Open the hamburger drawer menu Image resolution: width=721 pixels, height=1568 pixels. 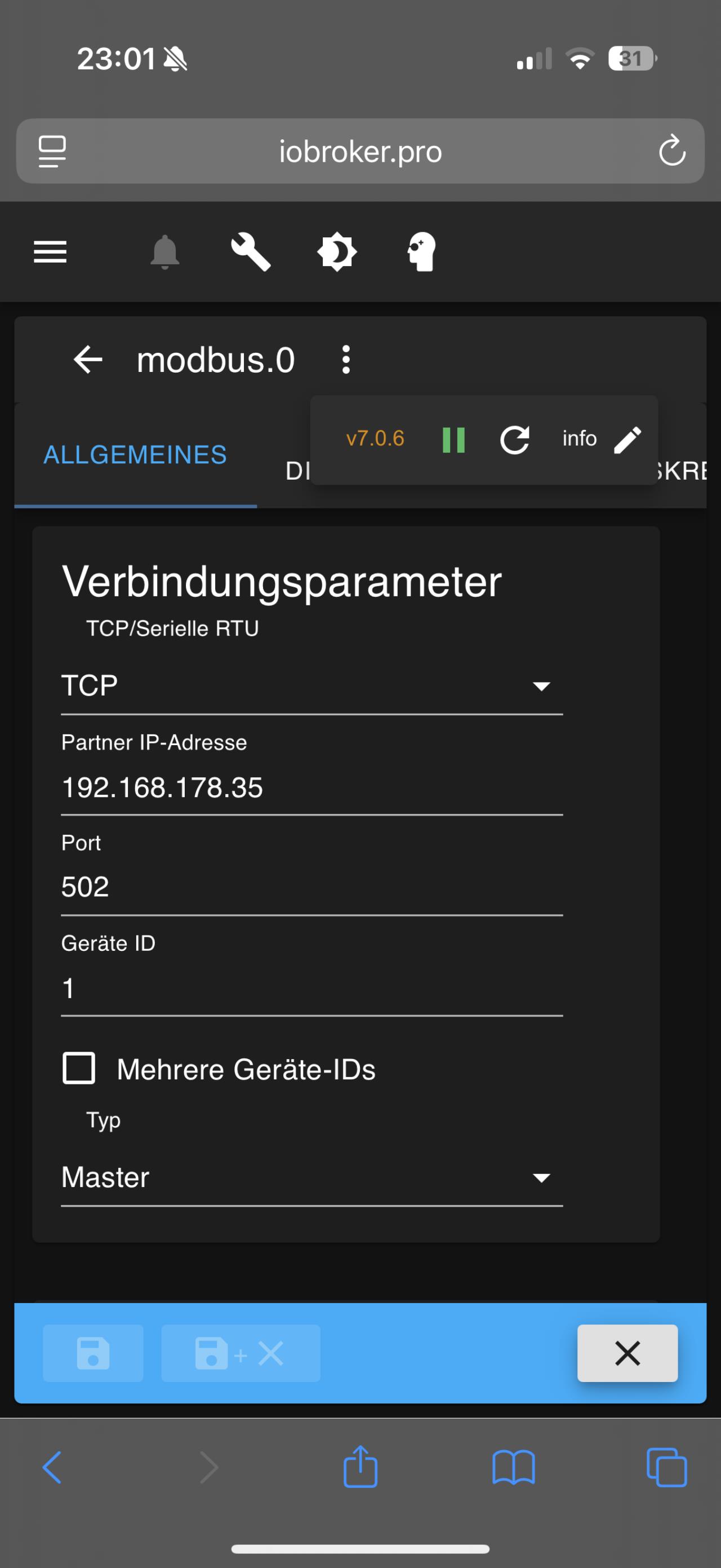[x=50, y=251]
